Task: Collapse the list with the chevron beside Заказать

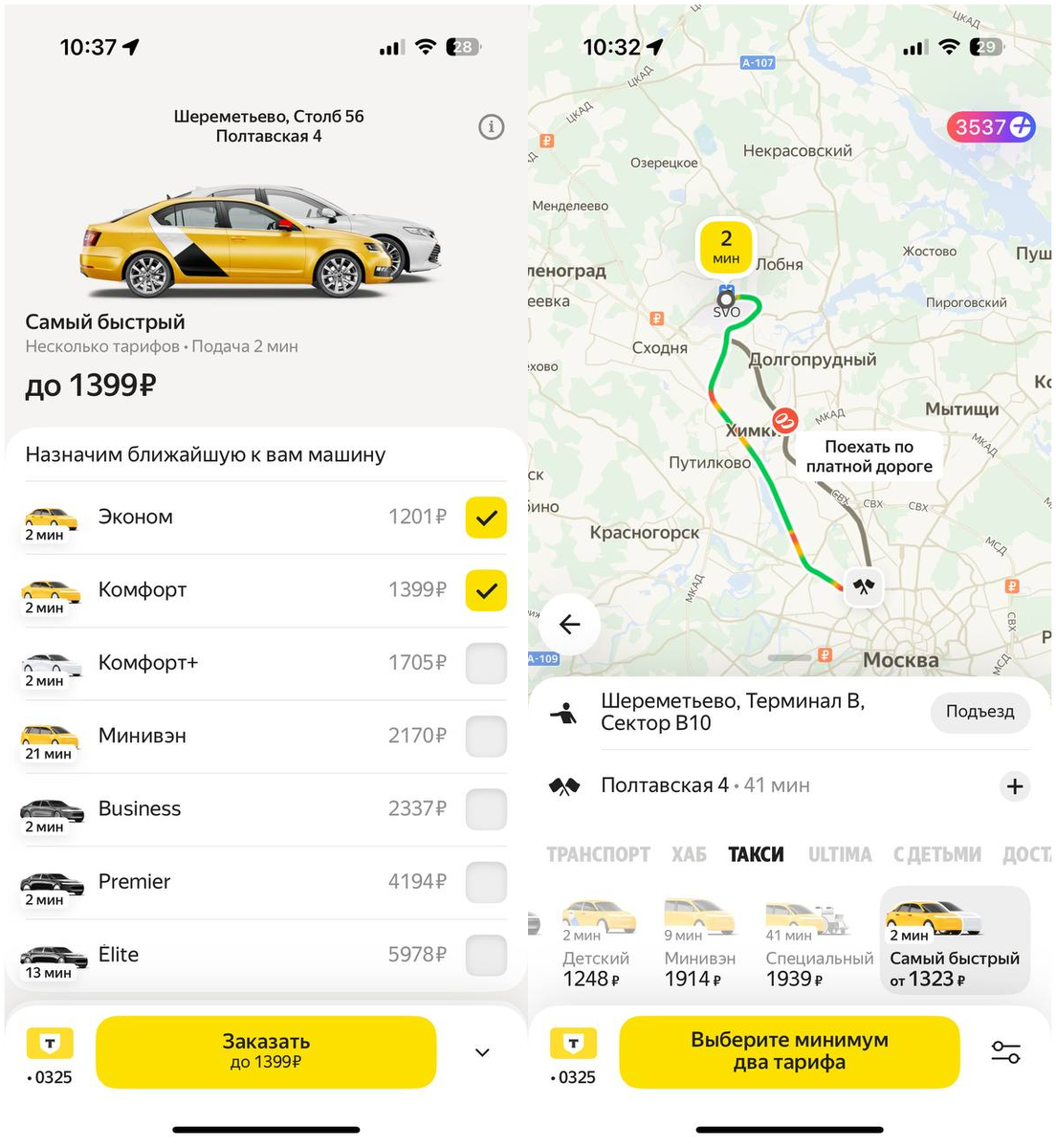Action: coord(482,1052)
